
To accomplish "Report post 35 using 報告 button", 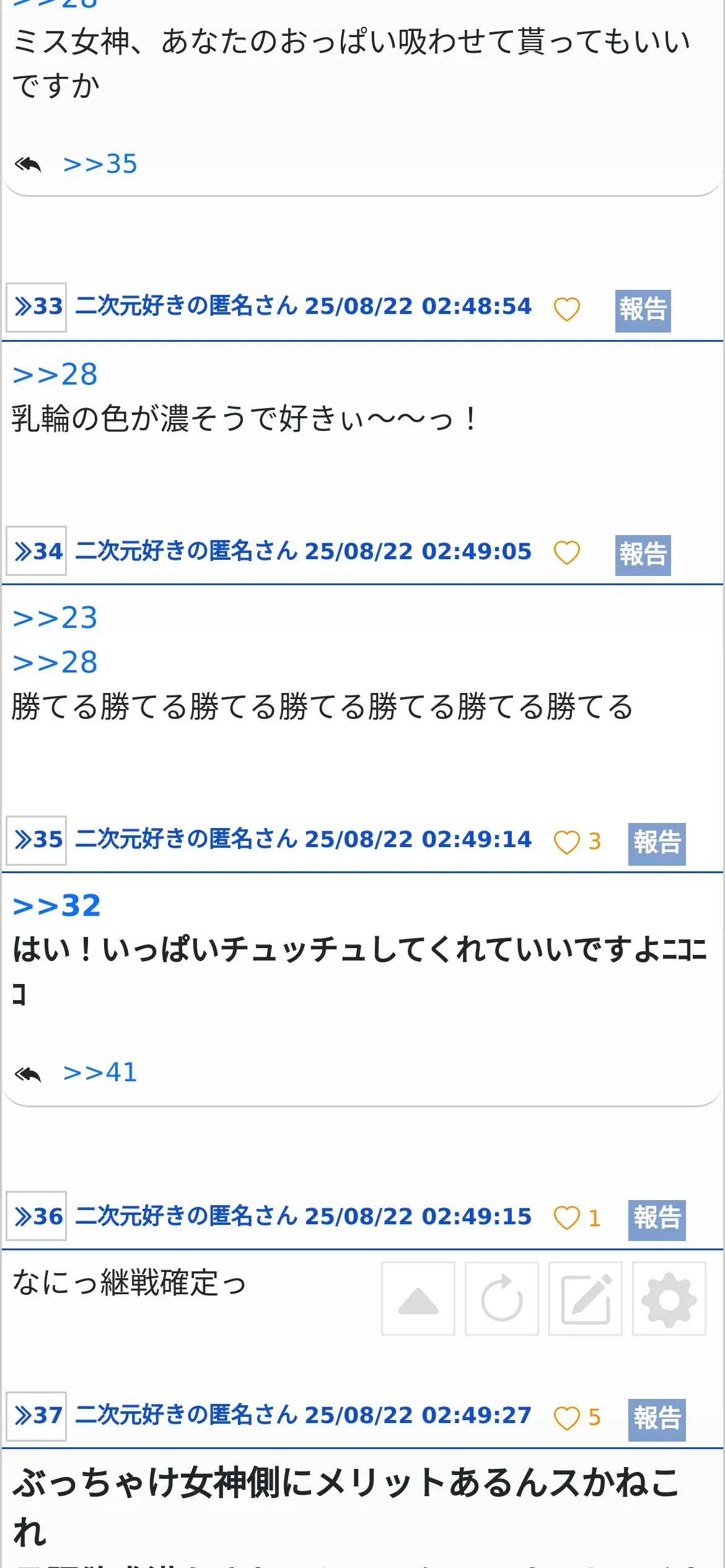I will click(657, 843).
